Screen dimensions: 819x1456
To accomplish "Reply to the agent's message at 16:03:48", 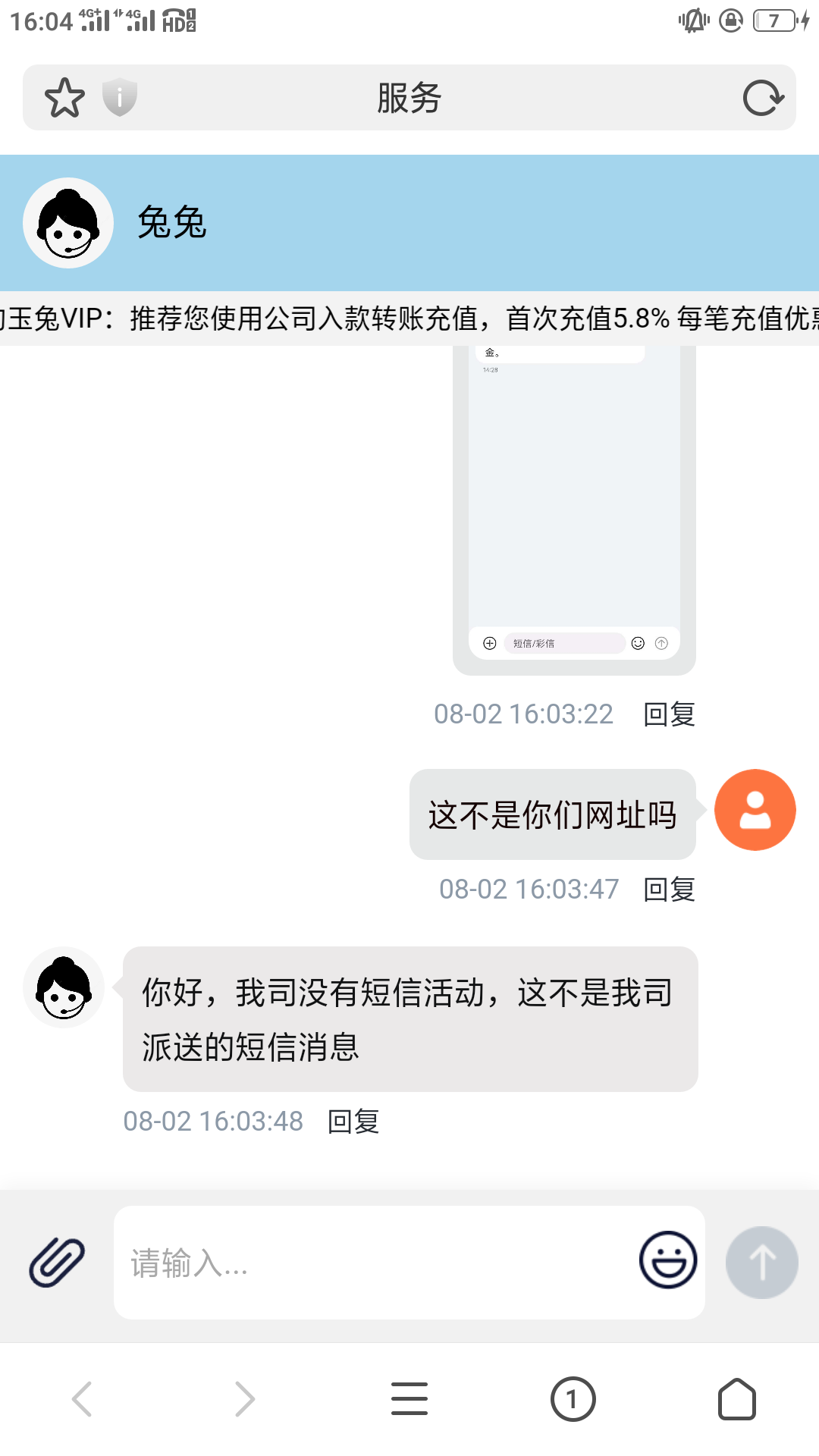I will (x=353, y=1122).
